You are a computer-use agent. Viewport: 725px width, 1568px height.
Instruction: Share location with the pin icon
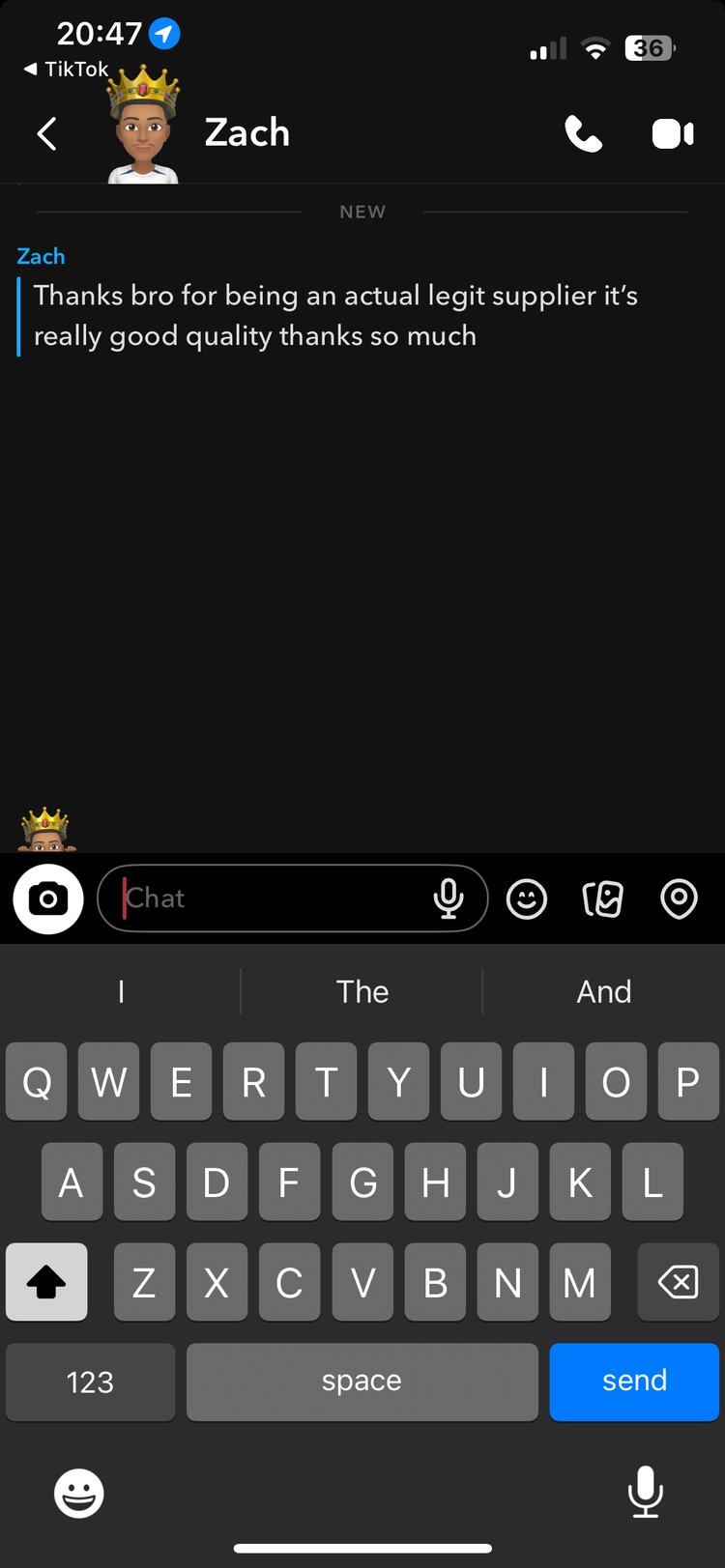pyautogui.click(x=679, y=899)
